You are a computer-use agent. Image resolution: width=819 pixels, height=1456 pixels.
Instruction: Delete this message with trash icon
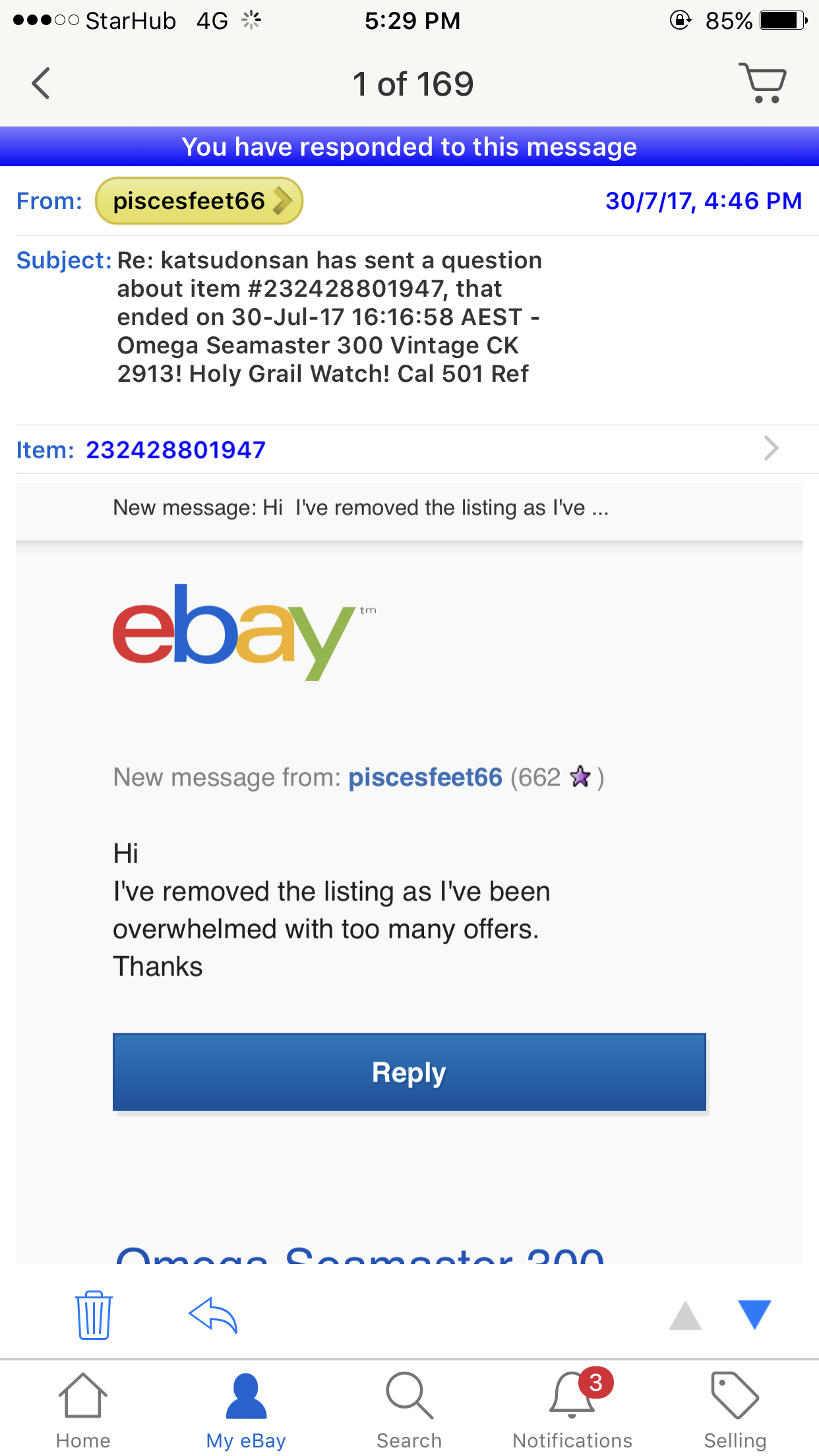pyautogui.click(x=94, y=1315)
